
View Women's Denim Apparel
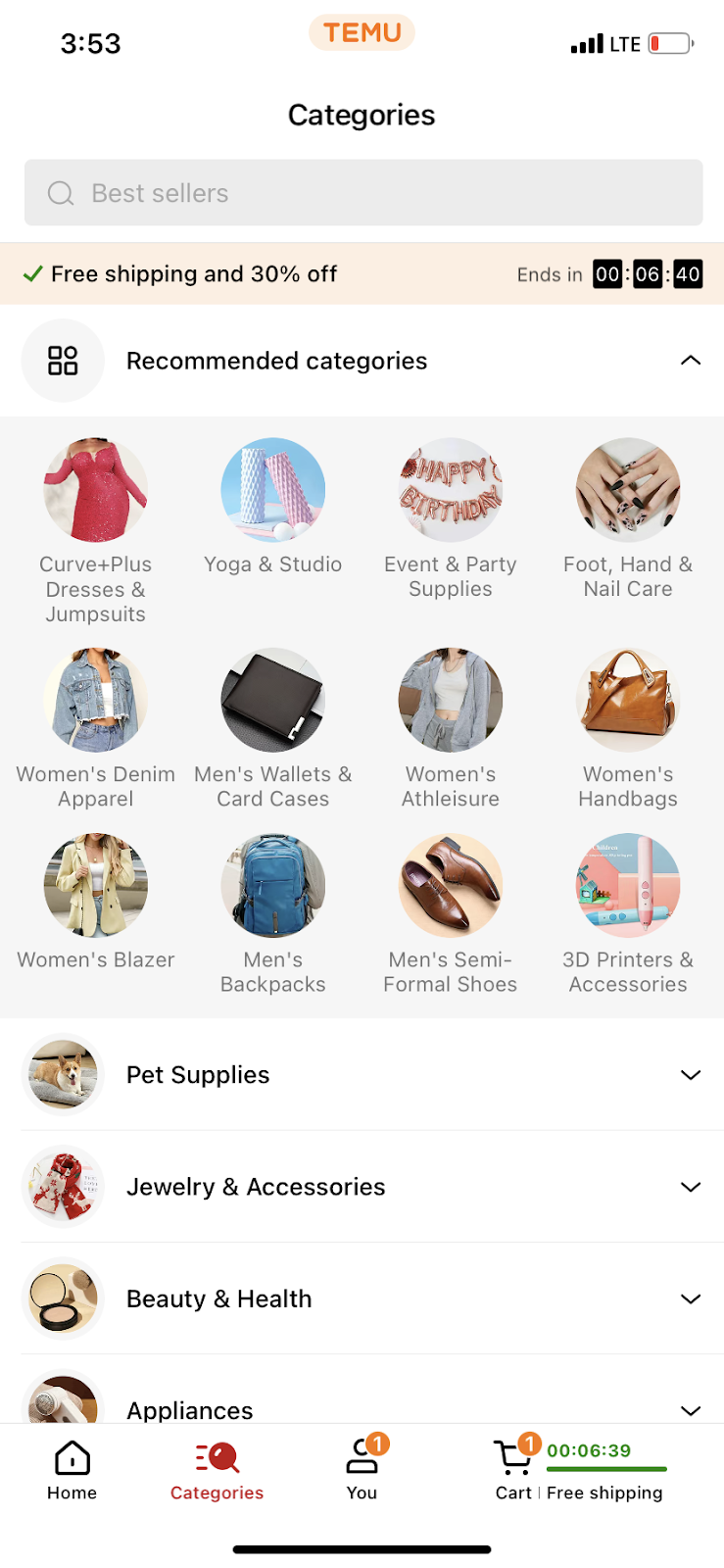(x=96, y=728)
